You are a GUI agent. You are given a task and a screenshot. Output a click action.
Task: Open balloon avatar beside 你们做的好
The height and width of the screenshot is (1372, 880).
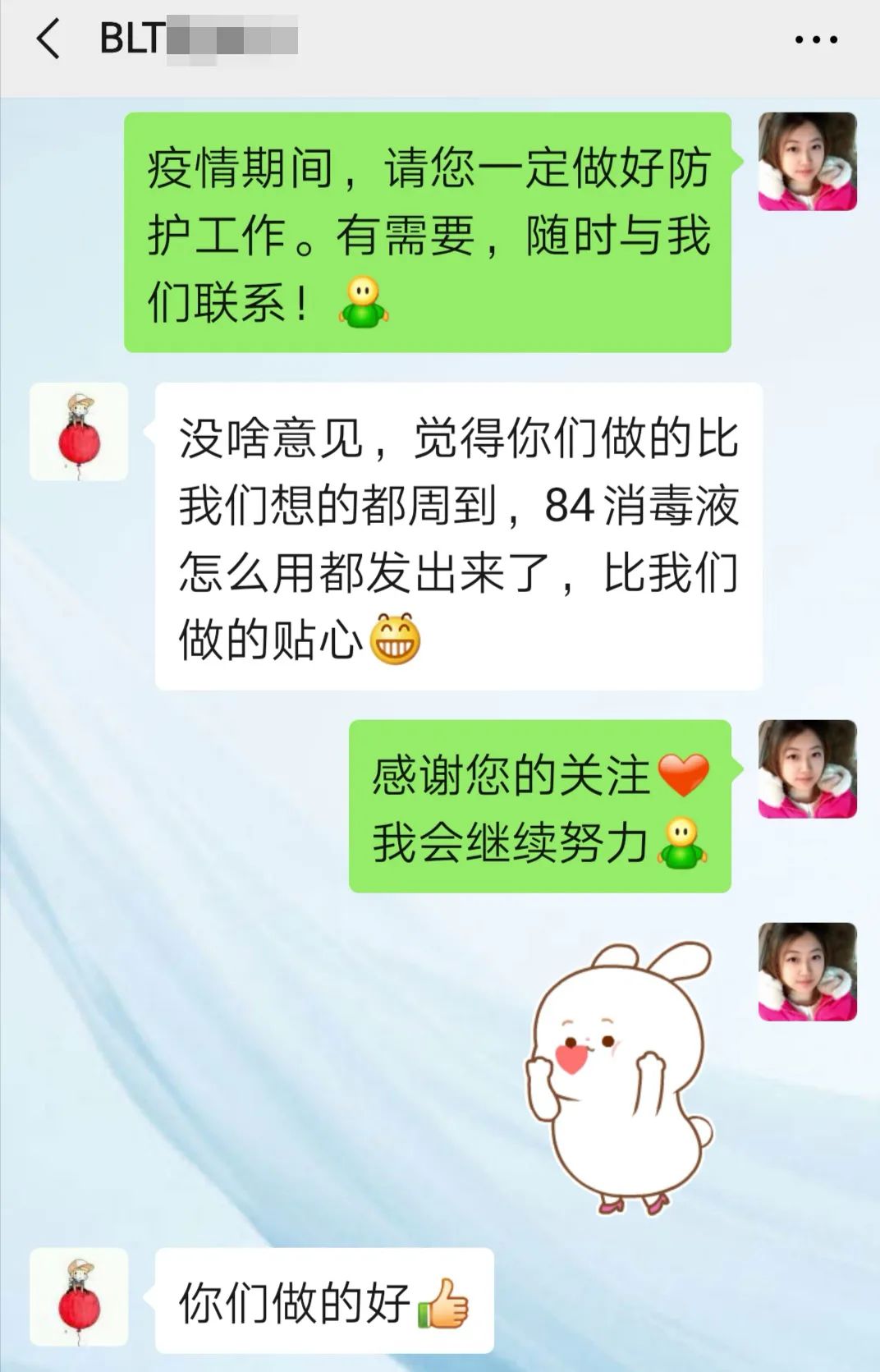point(79,1297)
